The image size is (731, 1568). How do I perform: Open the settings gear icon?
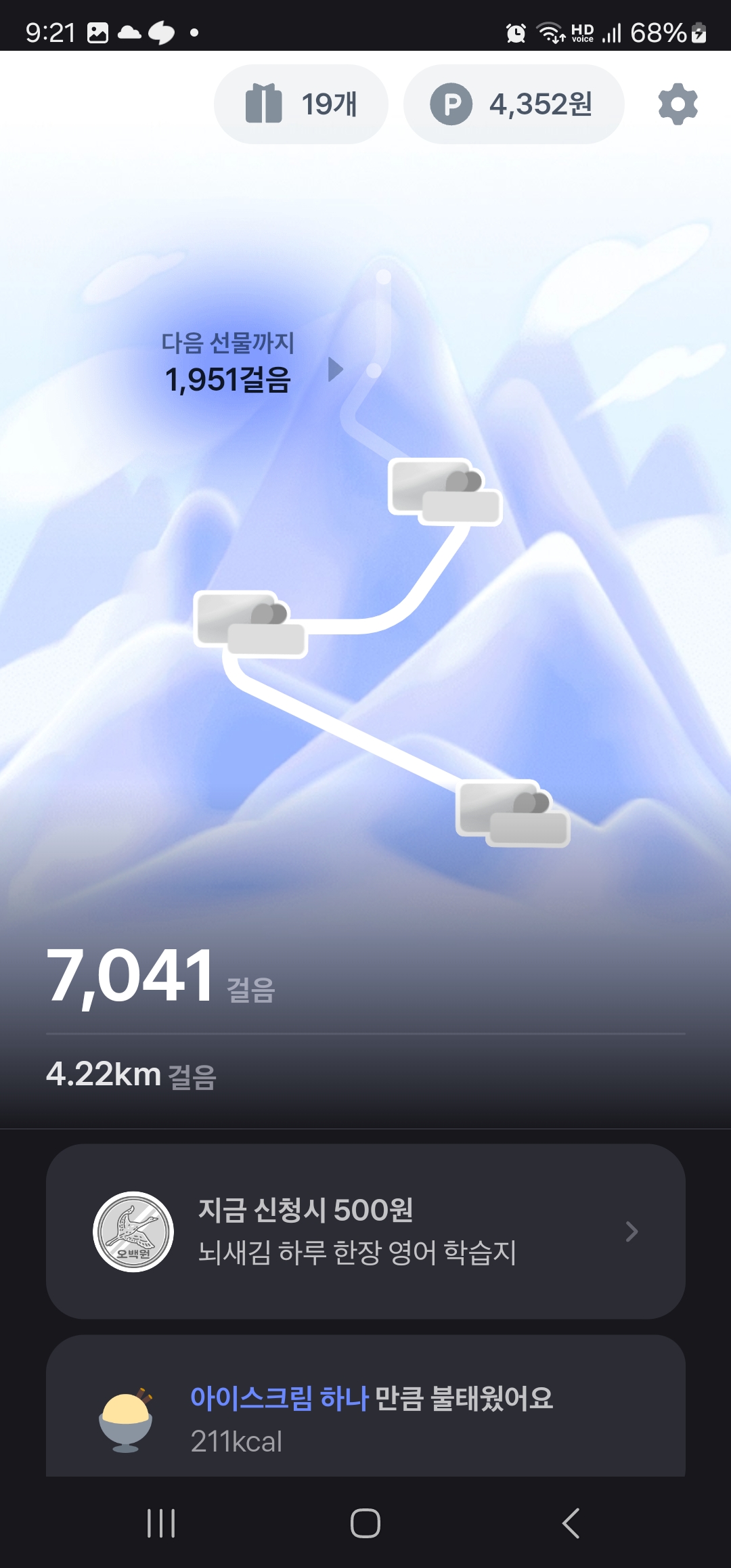(x=678, y=104)
